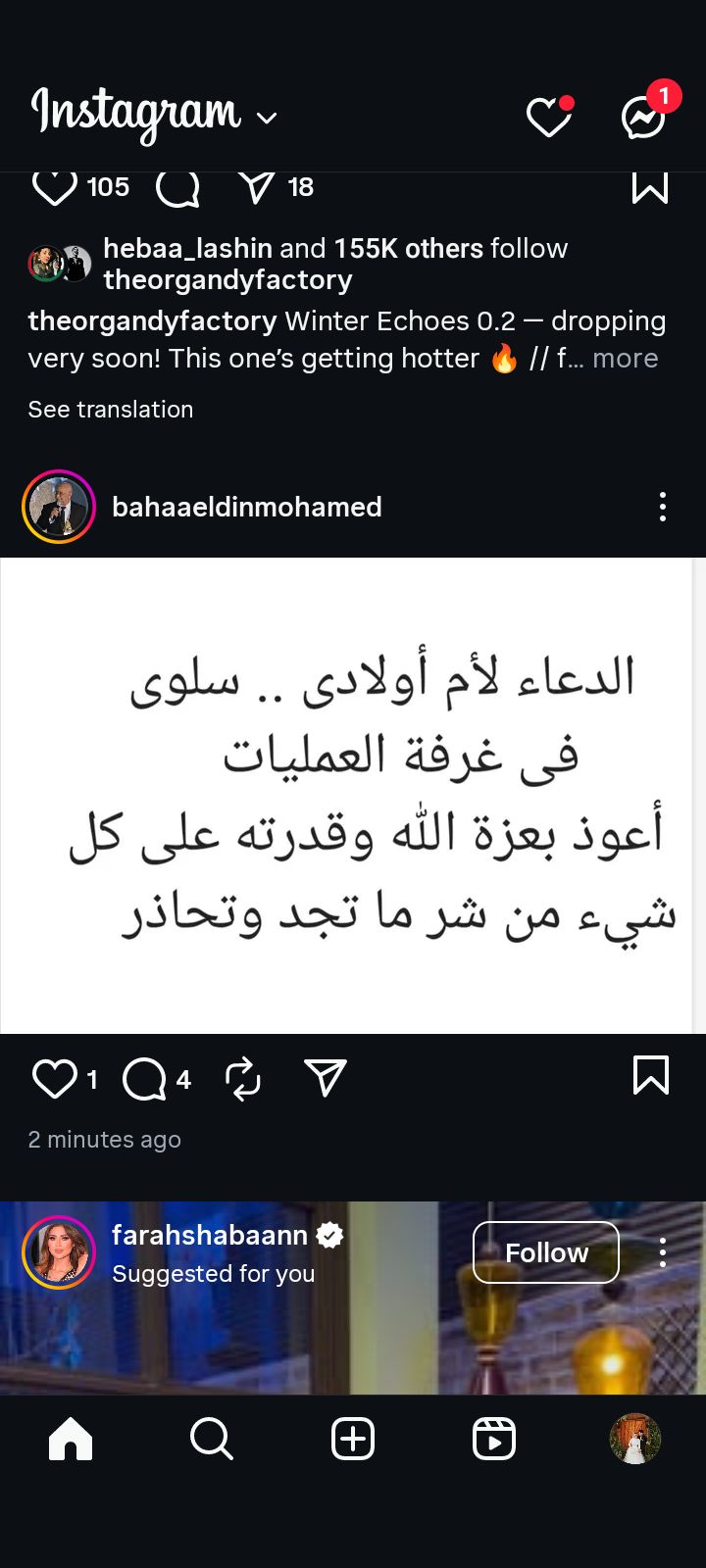Open Messenger direct messages
The height and width of the screenshot is (1568, 706).
(x=644, y=118)
